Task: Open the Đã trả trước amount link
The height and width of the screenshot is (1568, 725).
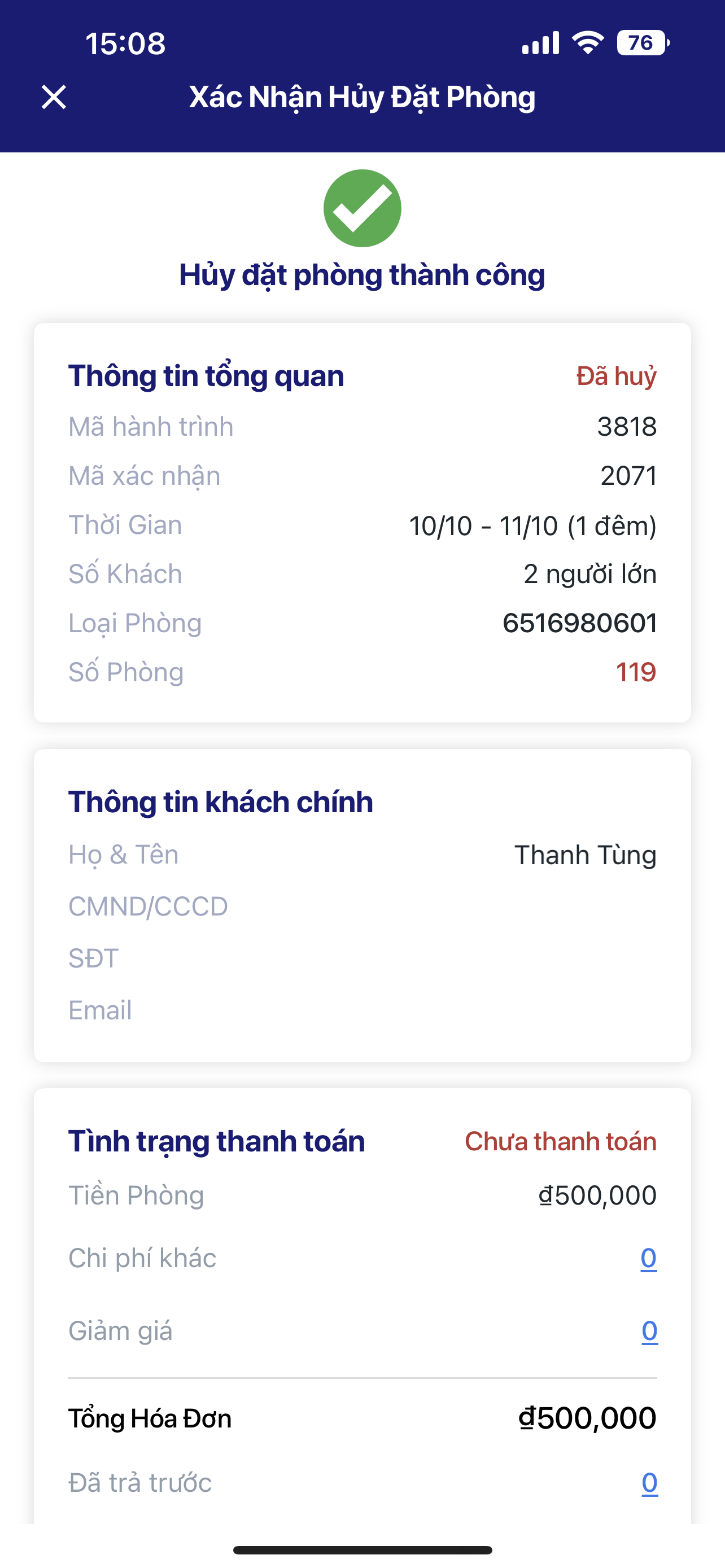Action: [x=649, y=1483]
